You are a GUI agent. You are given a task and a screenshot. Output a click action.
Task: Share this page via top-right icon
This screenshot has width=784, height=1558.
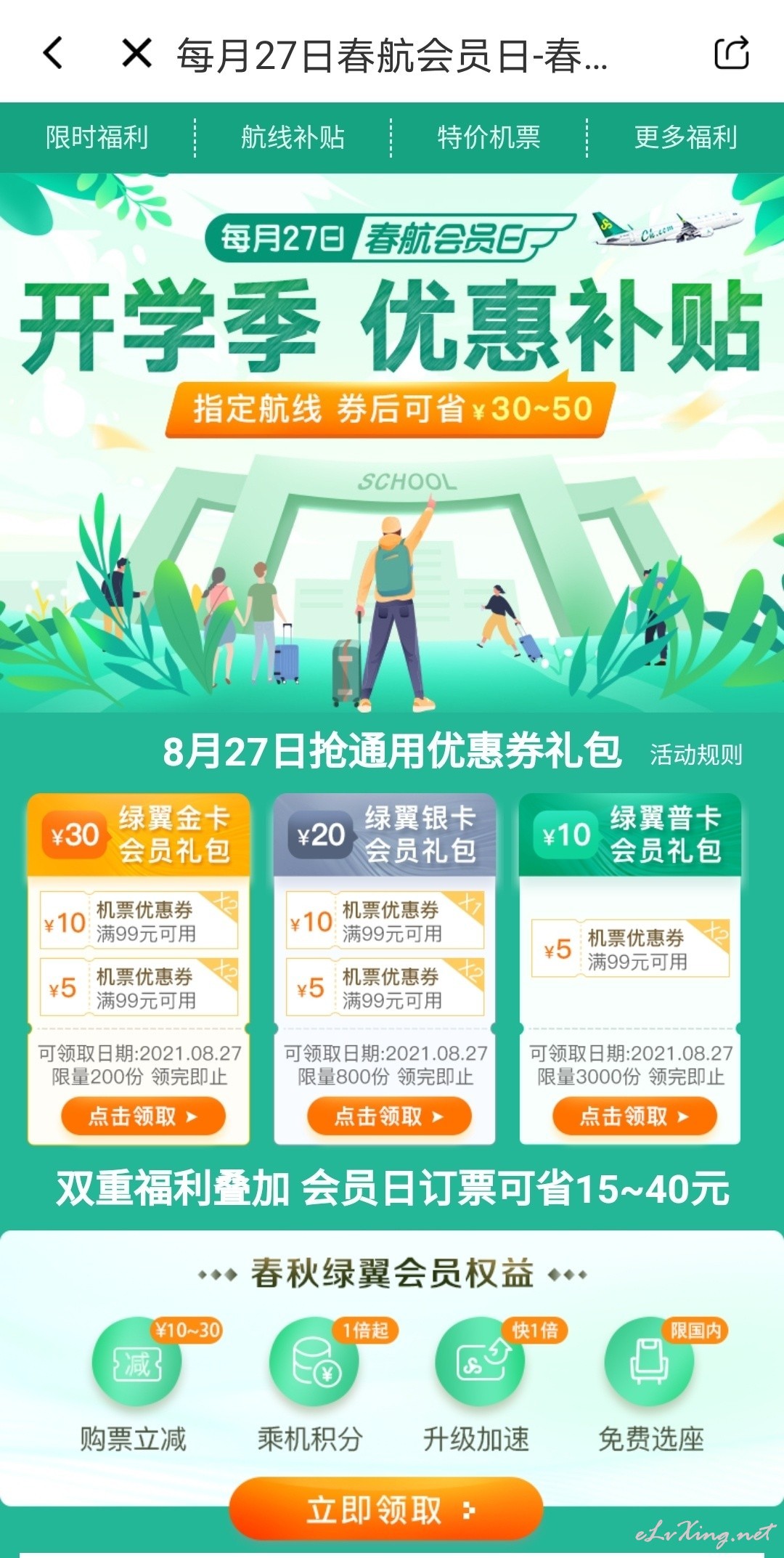click(732, 53)
